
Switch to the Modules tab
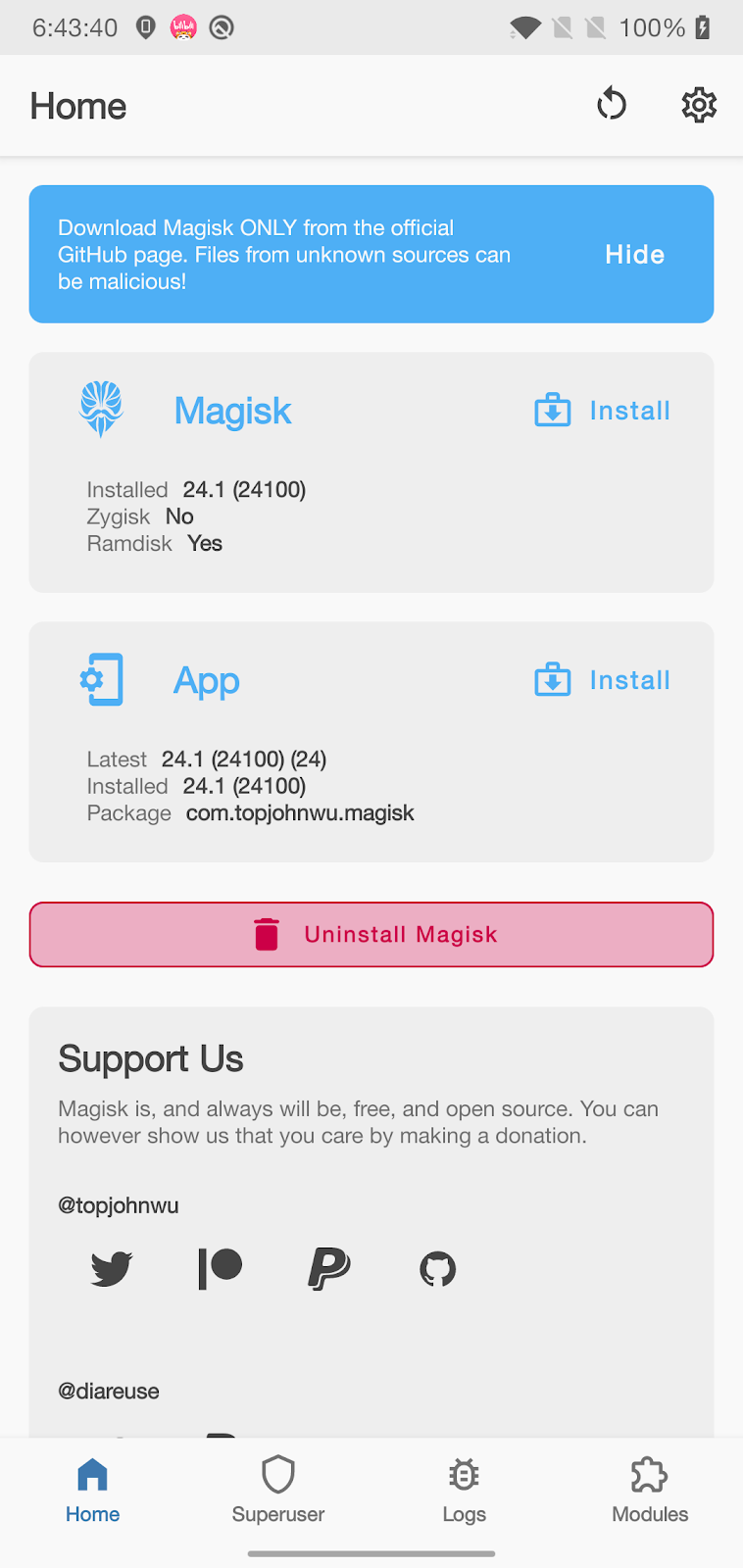click(650, 1490)
